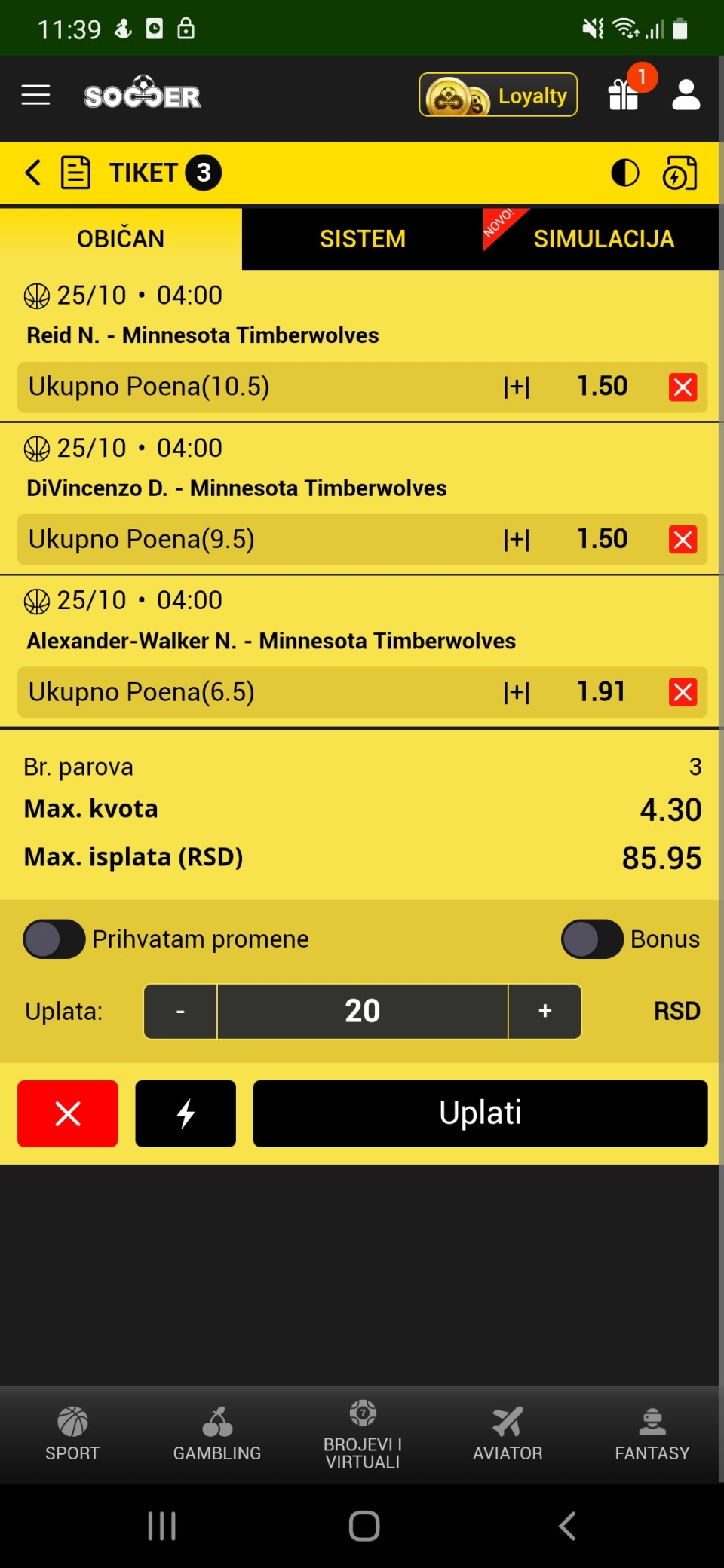
Task: Switch to the SISTEM tab
Action: pyautogui.click(x=362, y=239)
